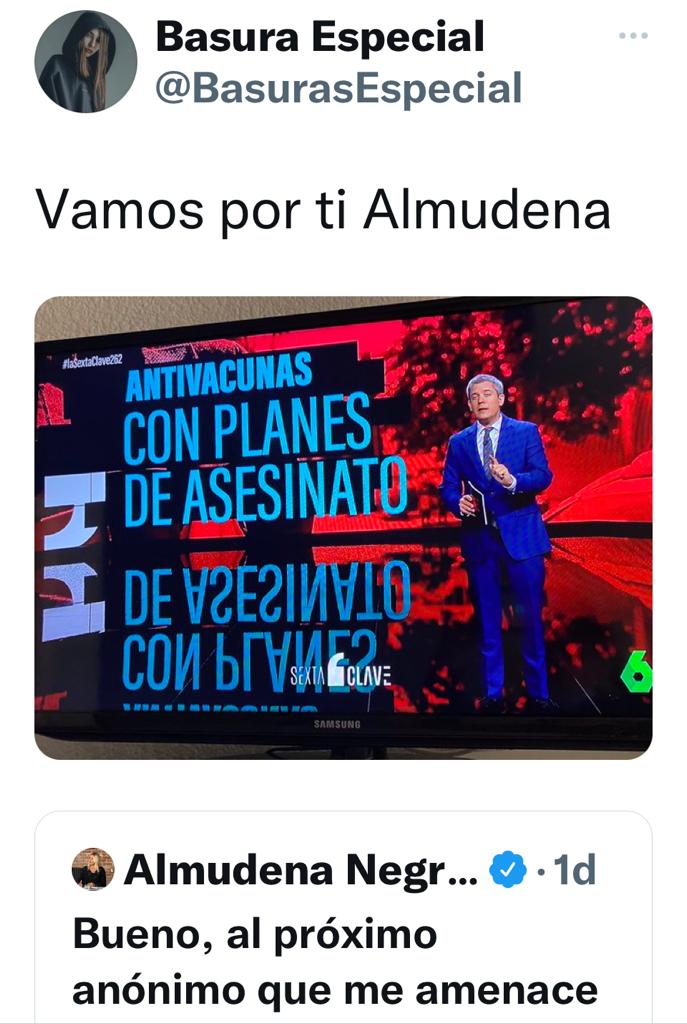Open the tweet's three-dot overflow menu
This screenshot has height=1024, width=687.
coord(634,36)
